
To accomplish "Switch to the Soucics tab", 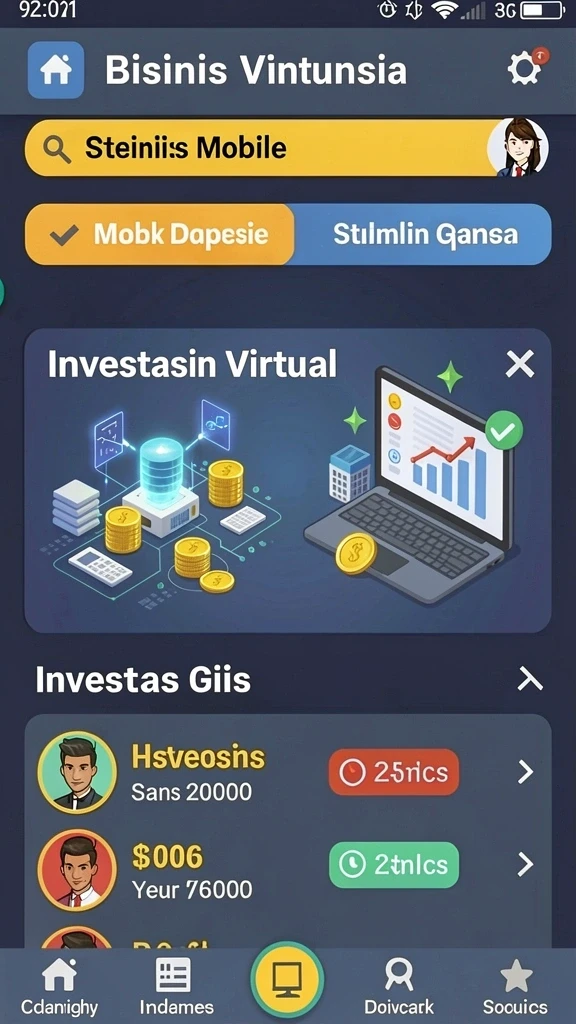I will pos(515,986).
